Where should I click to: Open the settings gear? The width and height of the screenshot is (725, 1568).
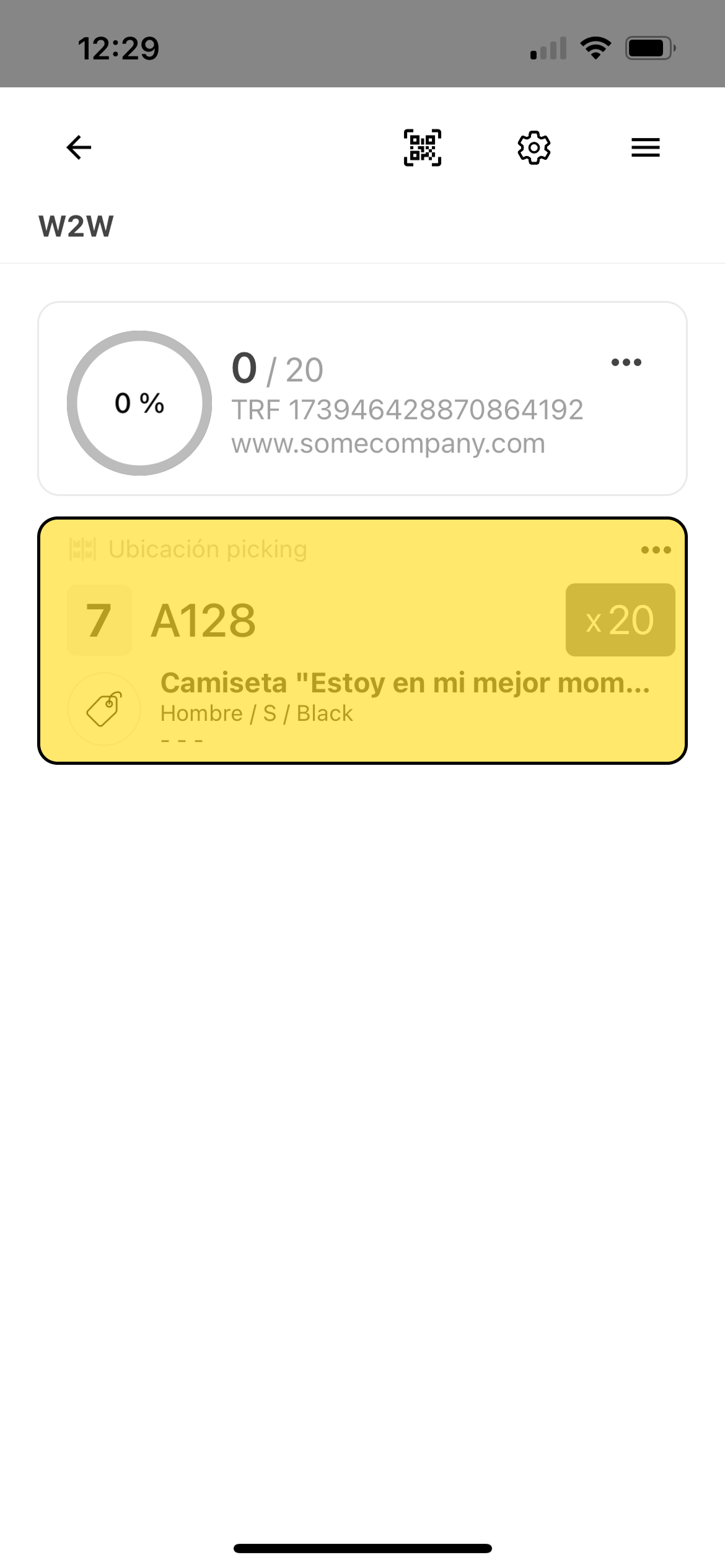click(x=534, y=147)
